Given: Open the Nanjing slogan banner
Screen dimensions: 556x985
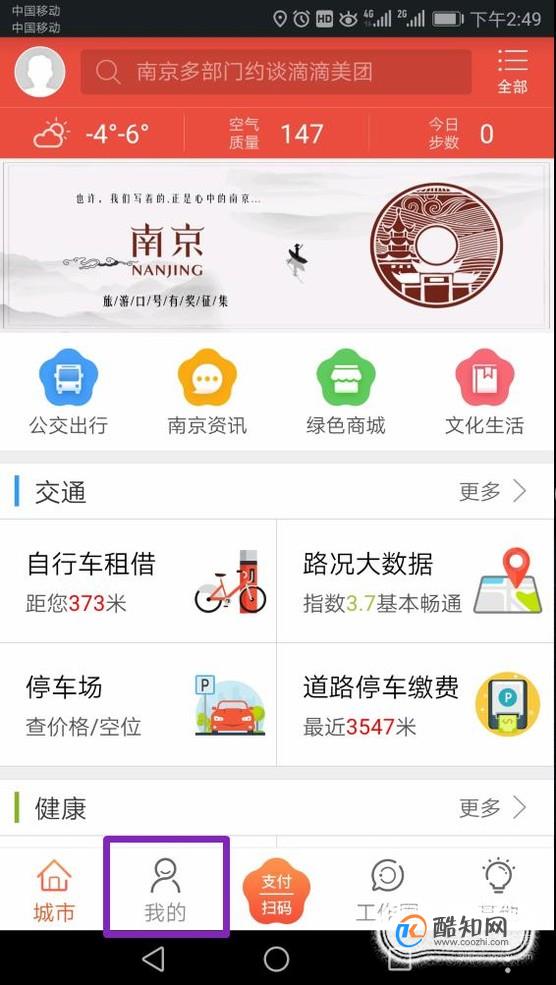Looking at the screenshot, I should [277, 245].
